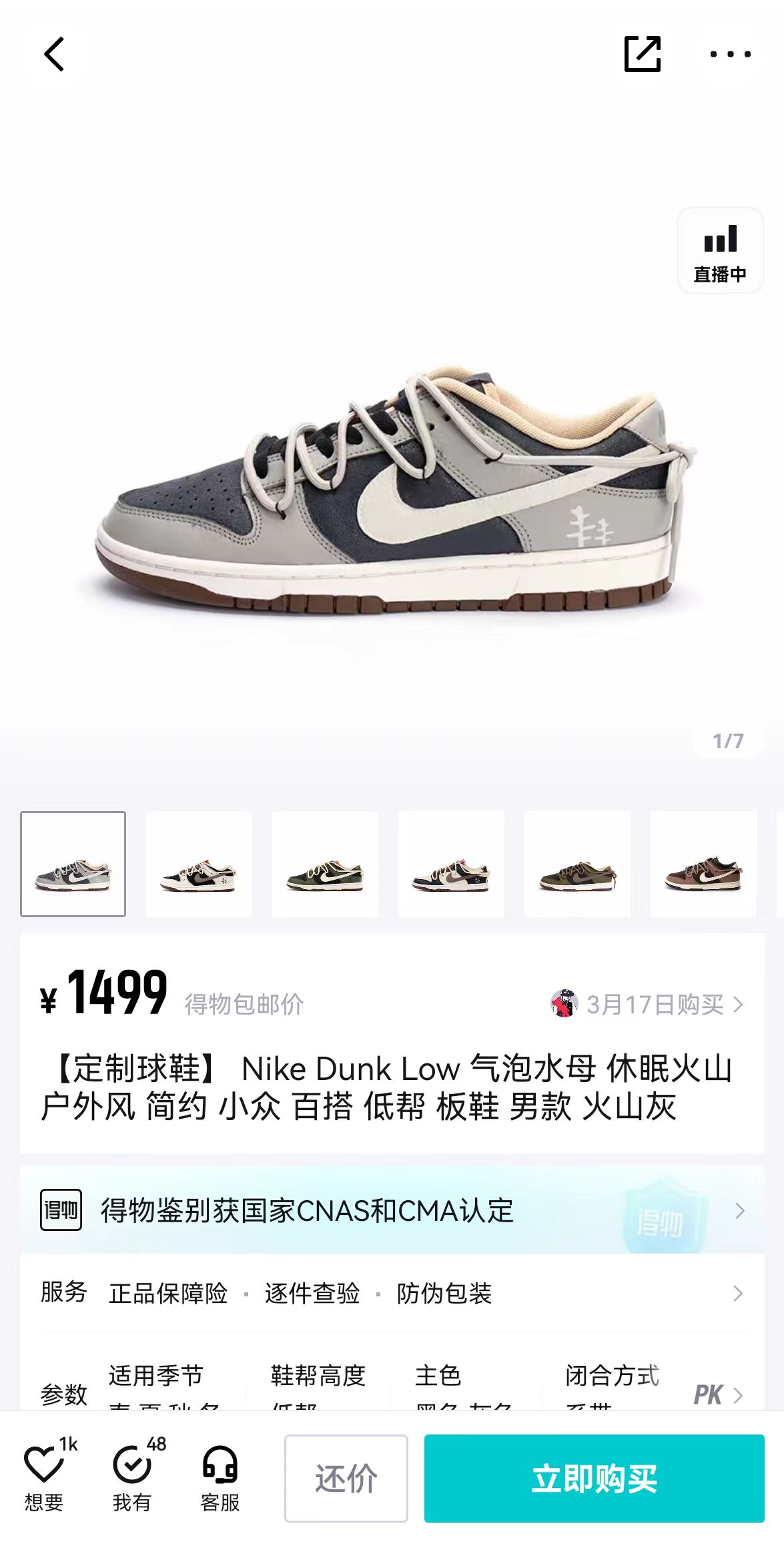Select the green shoe colorway thumbnail
Screen dimensions: 784x1546
pyautogui.click(x=325, y=864)
